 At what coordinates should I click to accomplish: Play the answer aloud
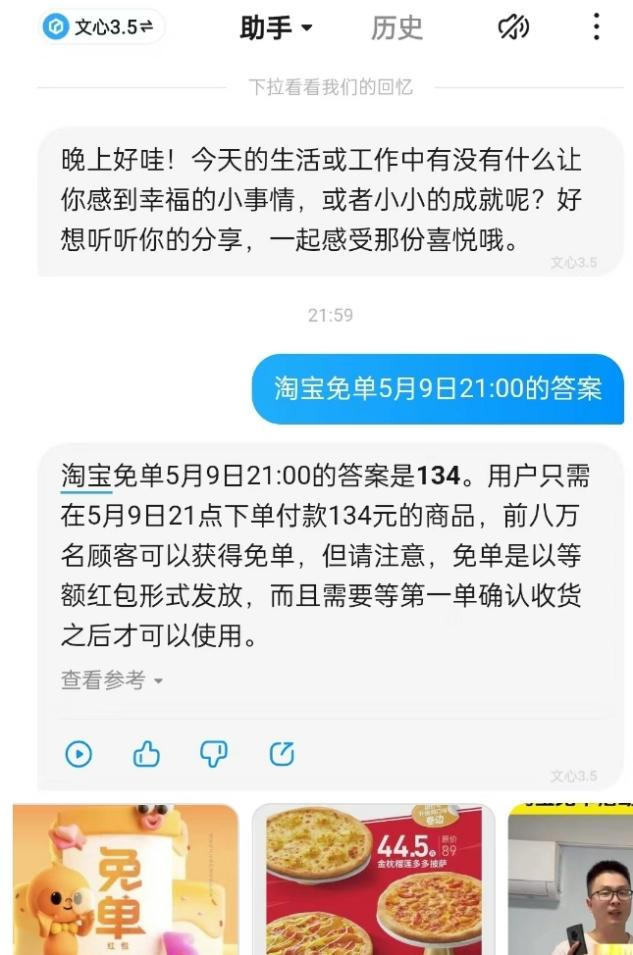pos(78,754)
